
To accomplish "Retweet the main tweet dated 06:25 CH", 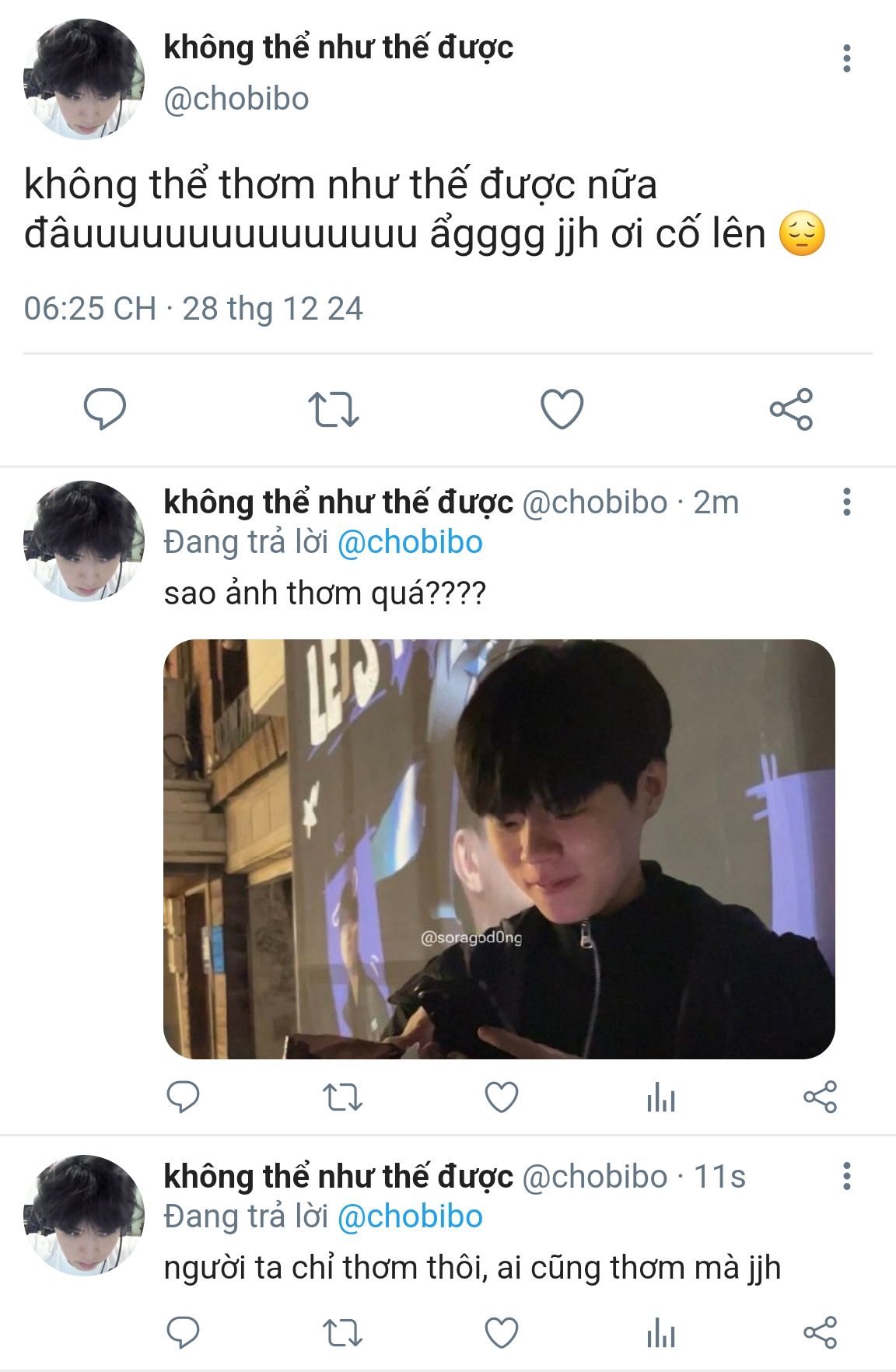I will tap(334, 409).
